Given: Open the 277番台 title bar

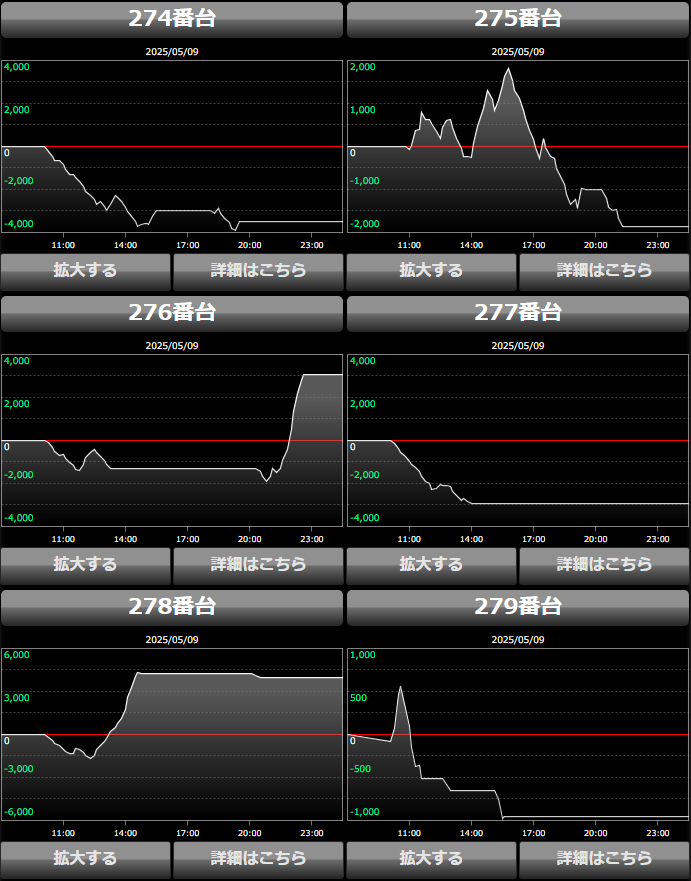Looking at the screenshot, I should 518,313.
